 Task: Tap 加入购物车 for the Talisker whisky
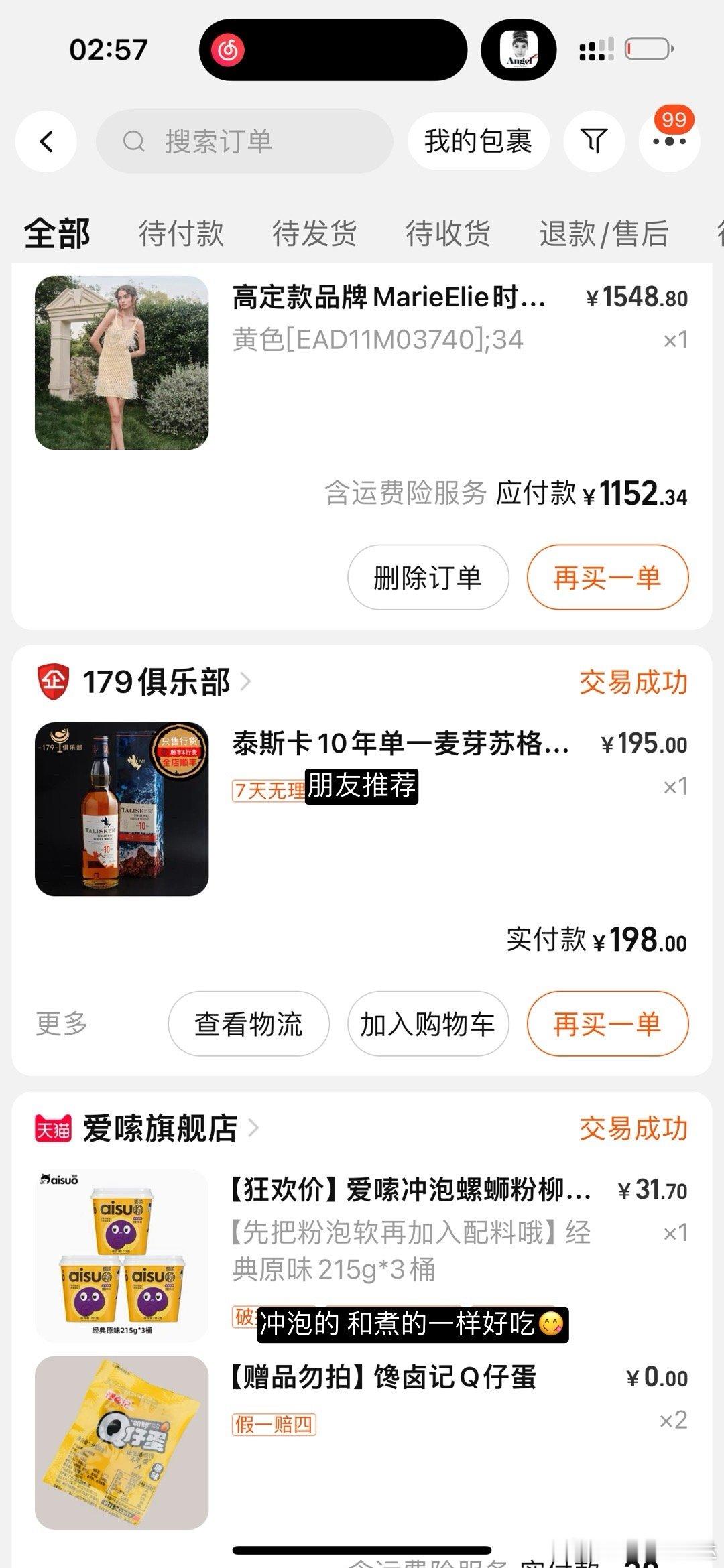pos(428,1024)
